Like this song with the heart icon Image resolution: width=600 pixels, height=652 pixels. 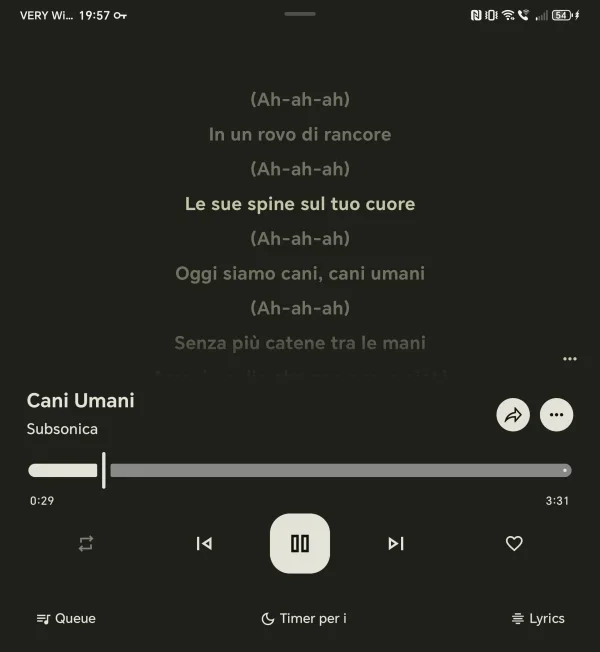click(514, 543)
